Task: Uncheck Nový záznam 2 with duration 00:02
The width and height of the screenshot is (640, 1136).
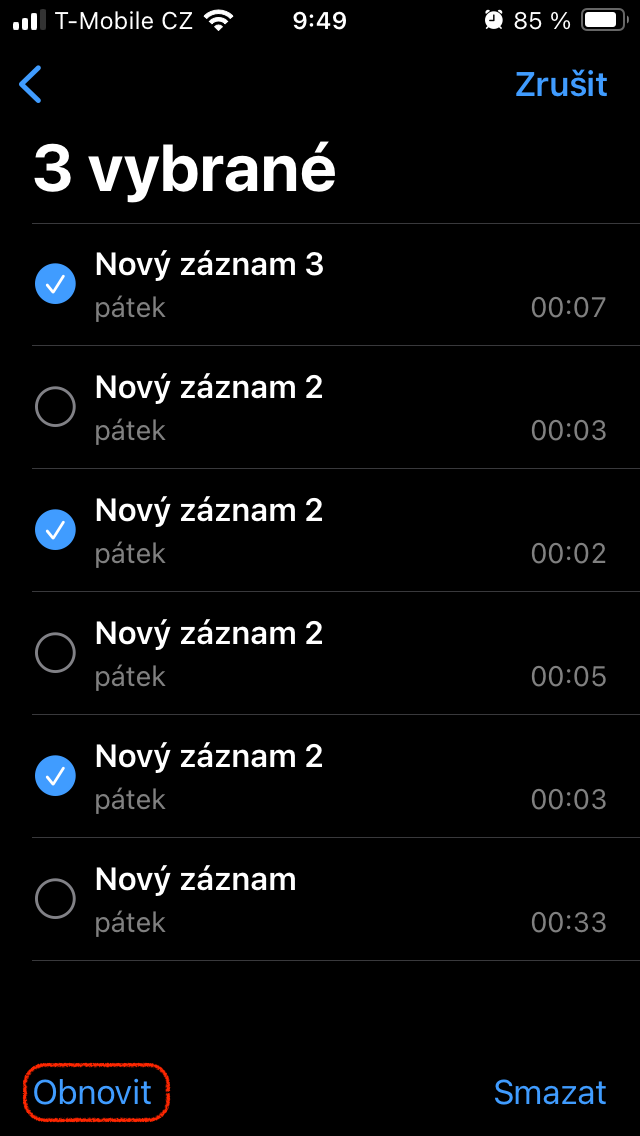Action: pos(55,530)
